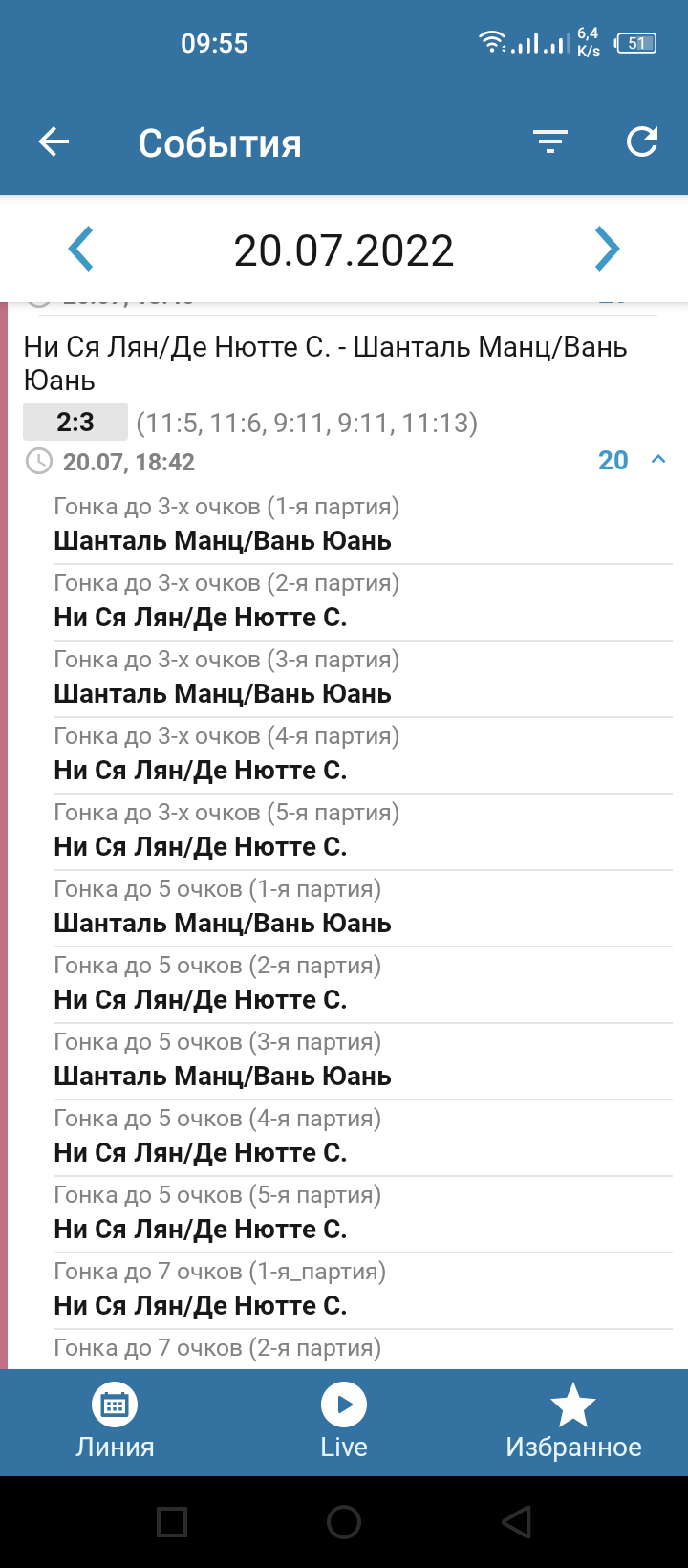Go to the next date

click(x=607, y=250)
